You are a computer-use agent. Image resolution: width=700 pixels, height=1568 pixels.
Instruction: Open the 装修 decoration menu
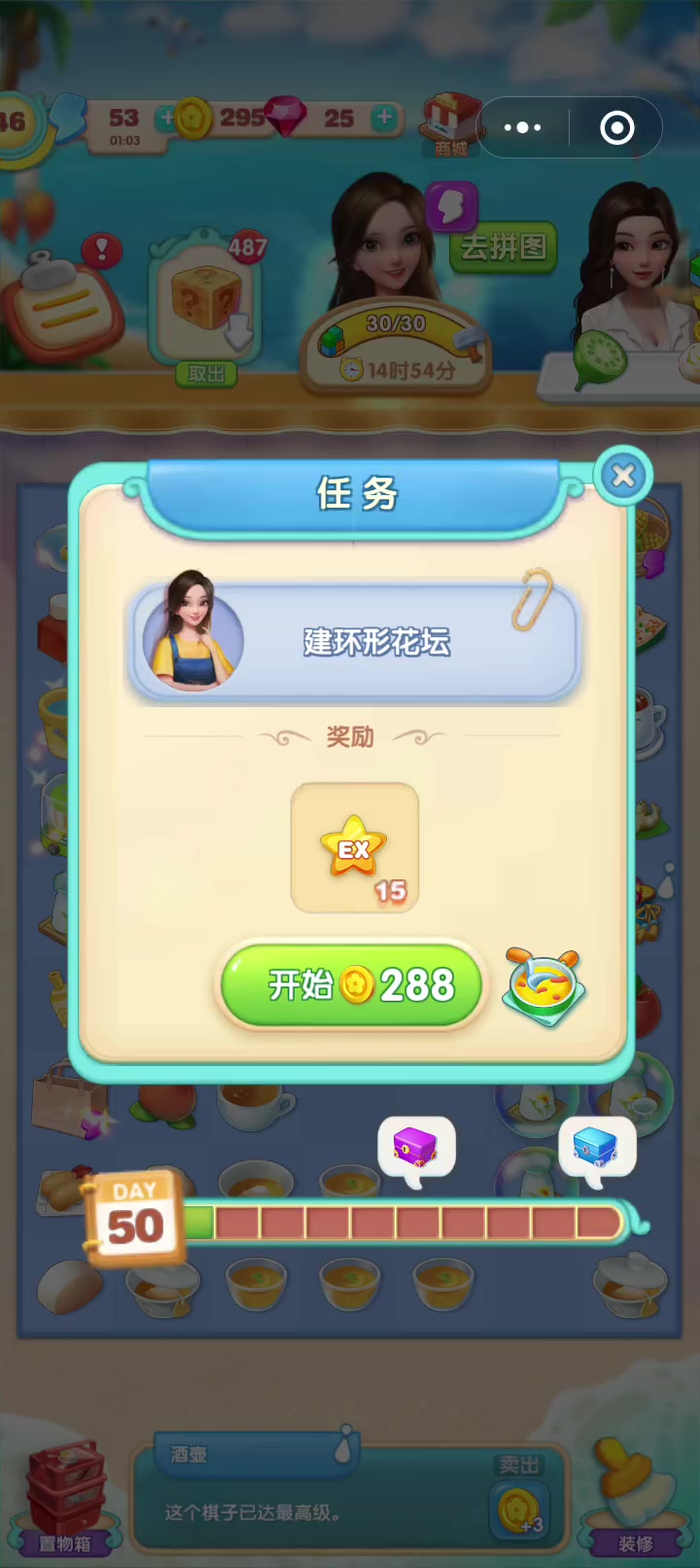click(x=636, y=1498)
